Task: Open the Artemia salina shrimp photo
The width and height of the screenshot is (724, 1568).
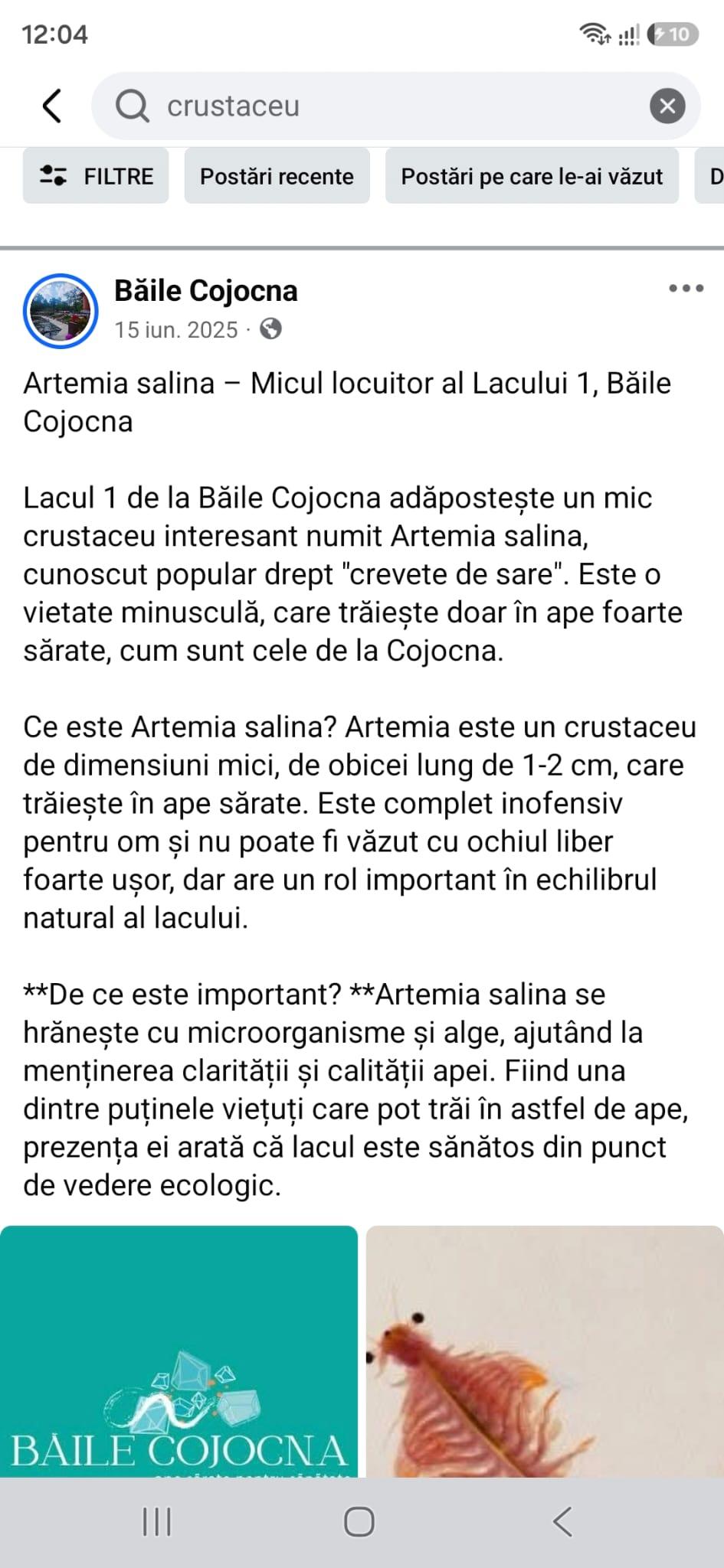Action: point(545,1351)
